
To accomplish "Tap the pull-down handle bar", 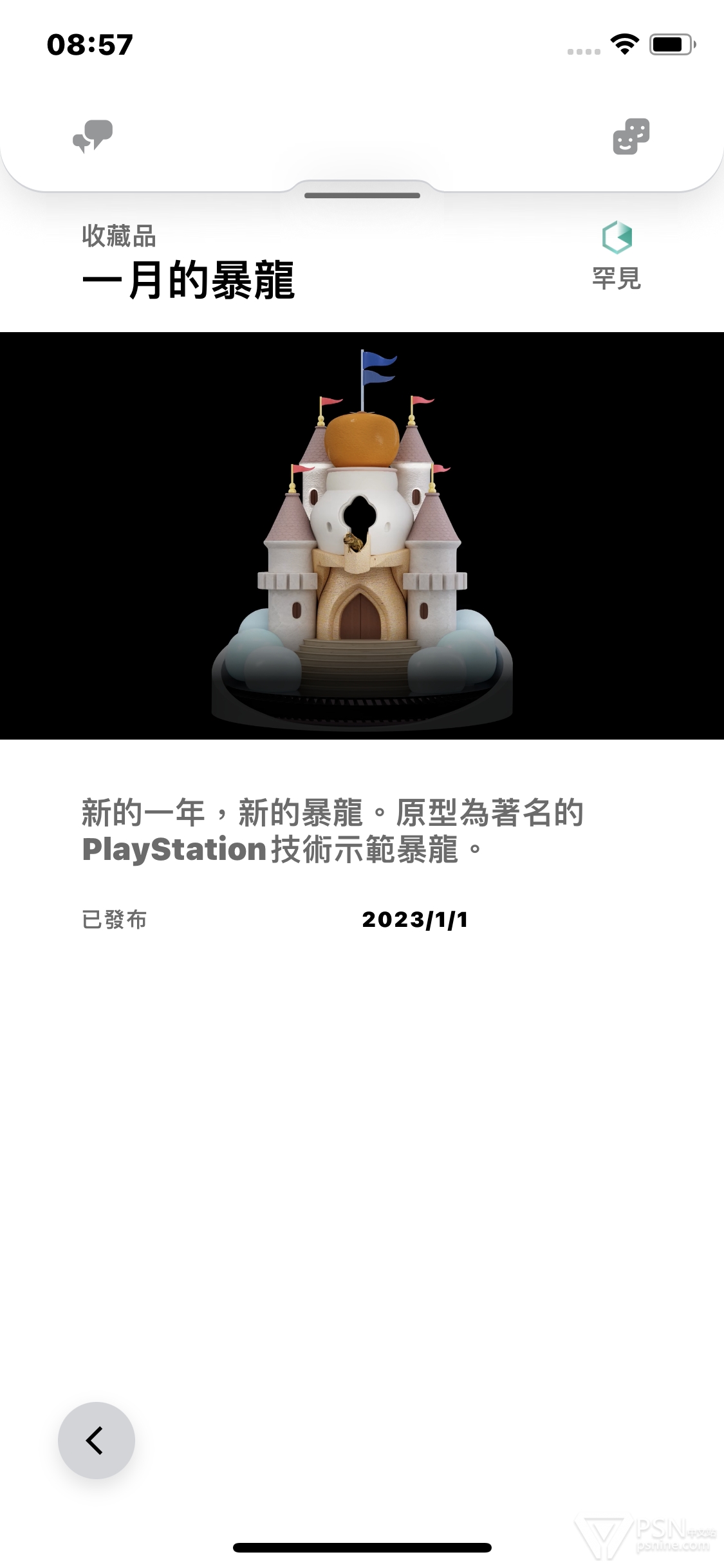I will [x=362, y=195].
